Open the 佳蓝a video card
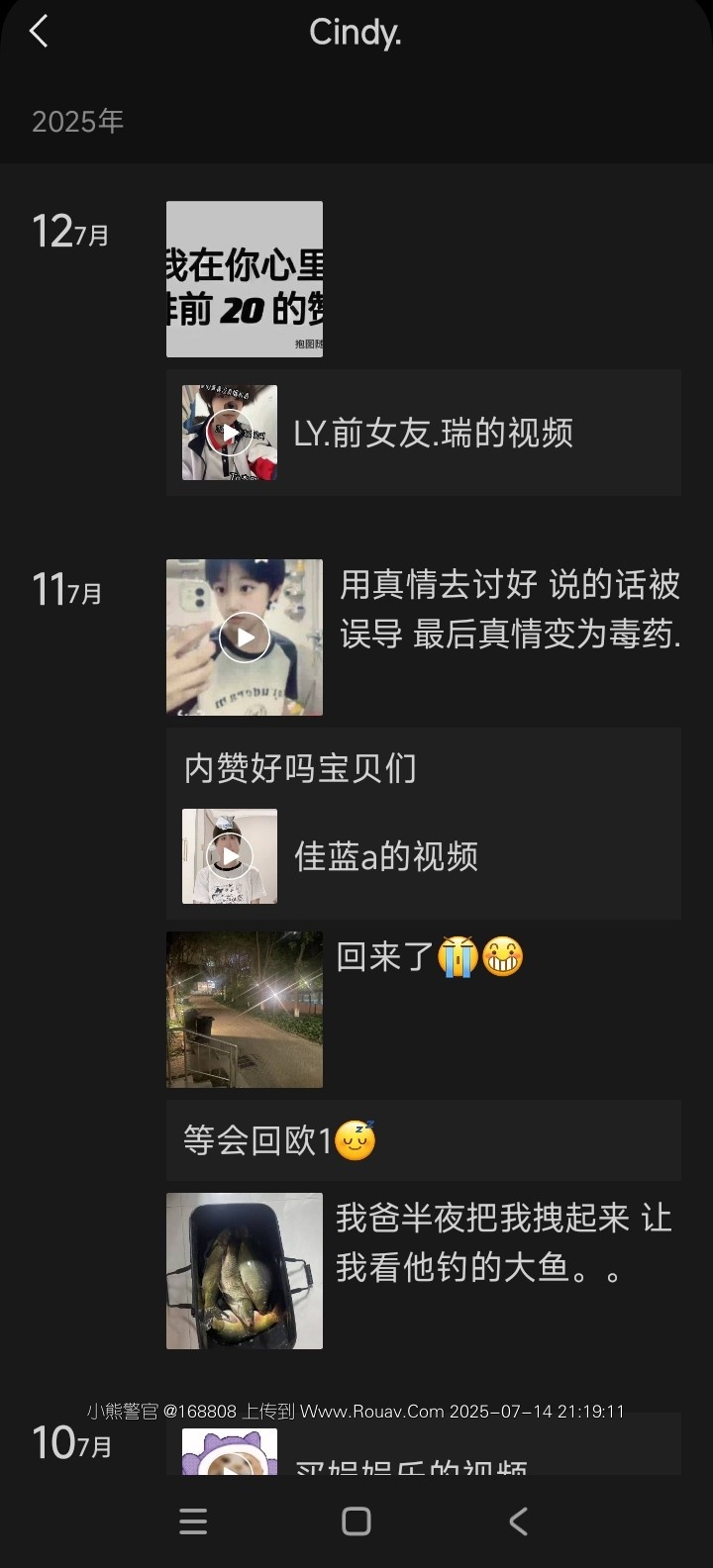 424,856
